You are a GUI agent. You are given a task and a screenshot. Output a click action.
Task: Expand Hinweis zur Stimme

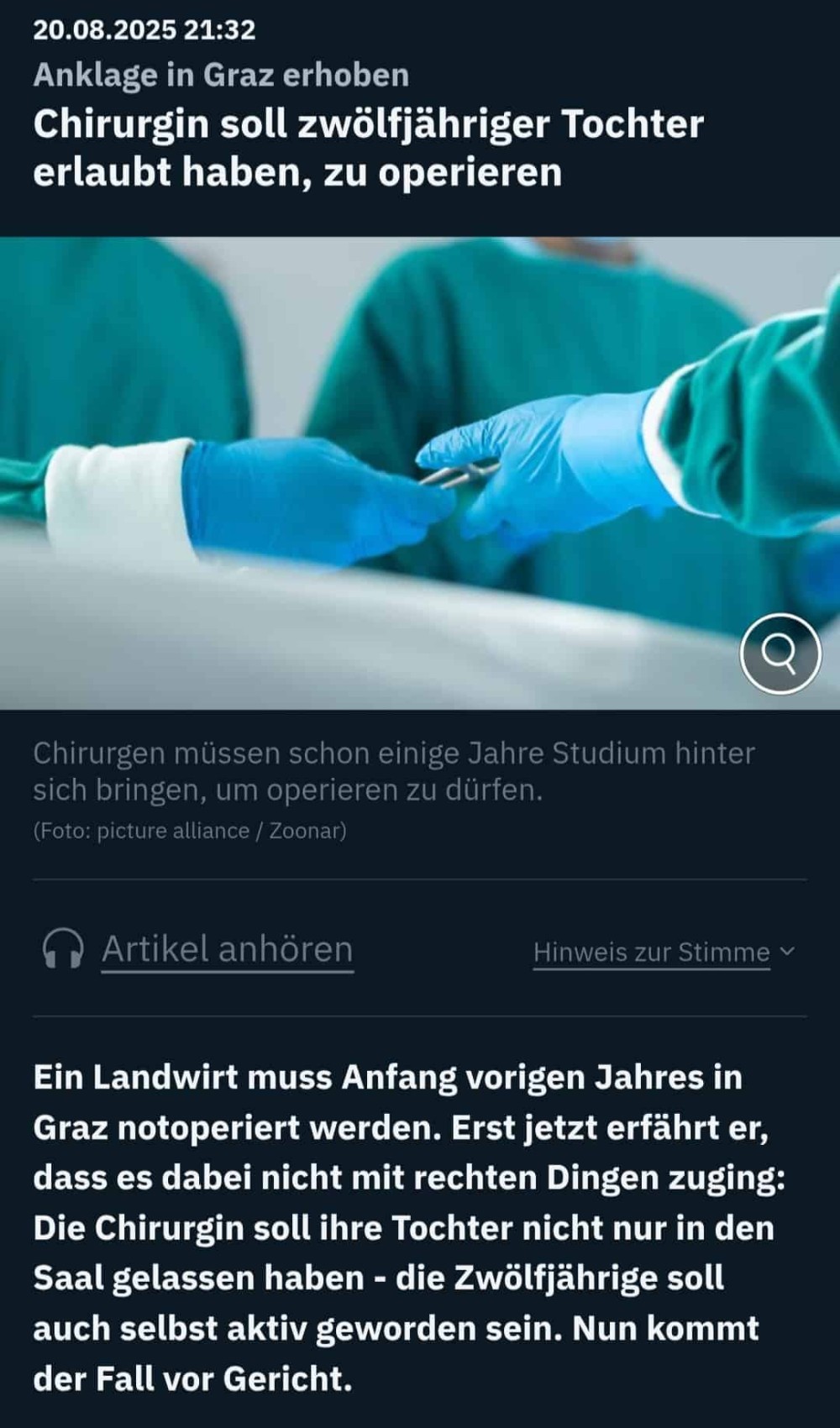(x=664, y=952)
